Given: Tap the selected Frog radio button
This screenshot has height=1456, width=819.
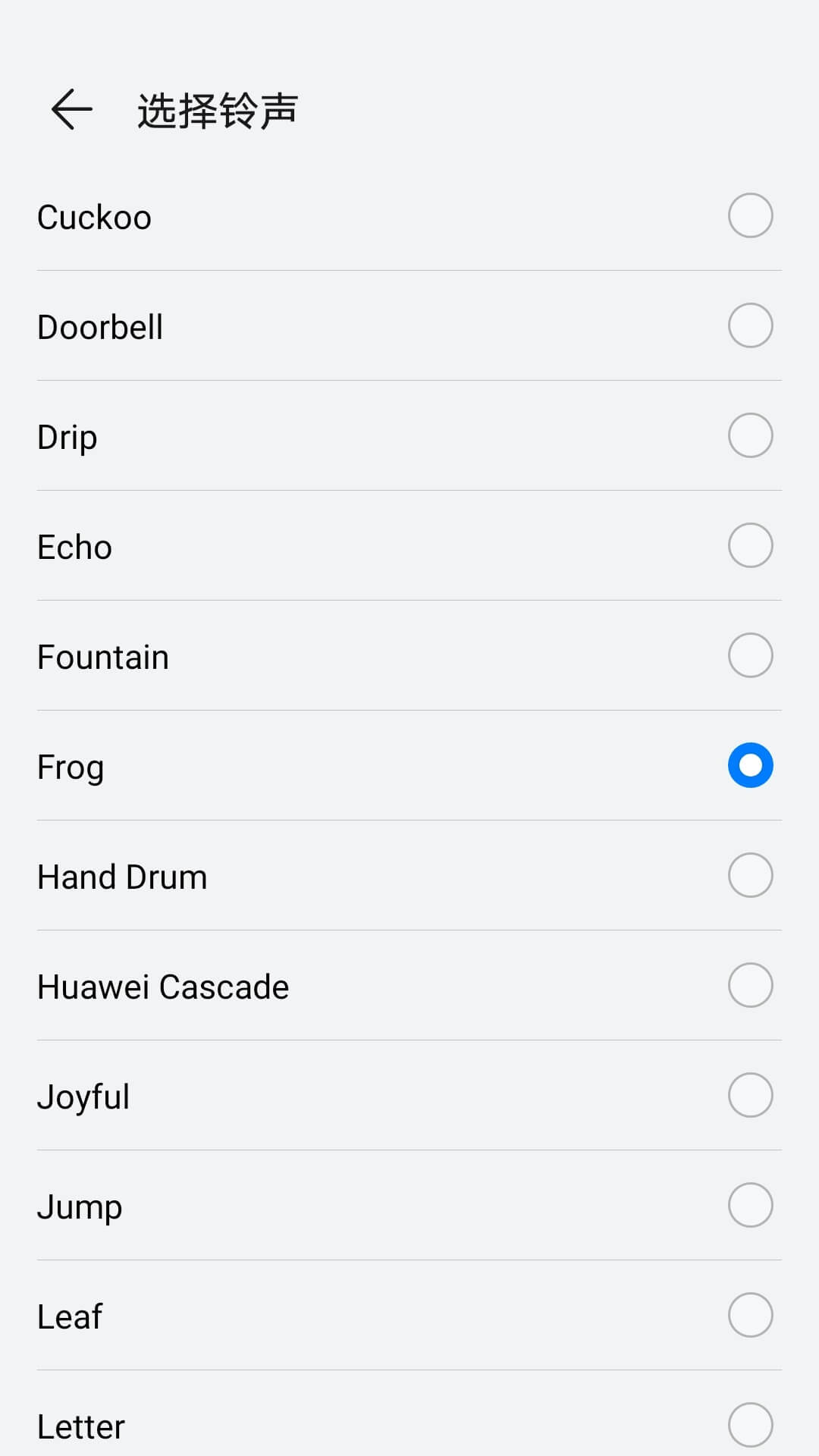Looking at the screenshot, I should pyautogui.click(x=749, y=765).
